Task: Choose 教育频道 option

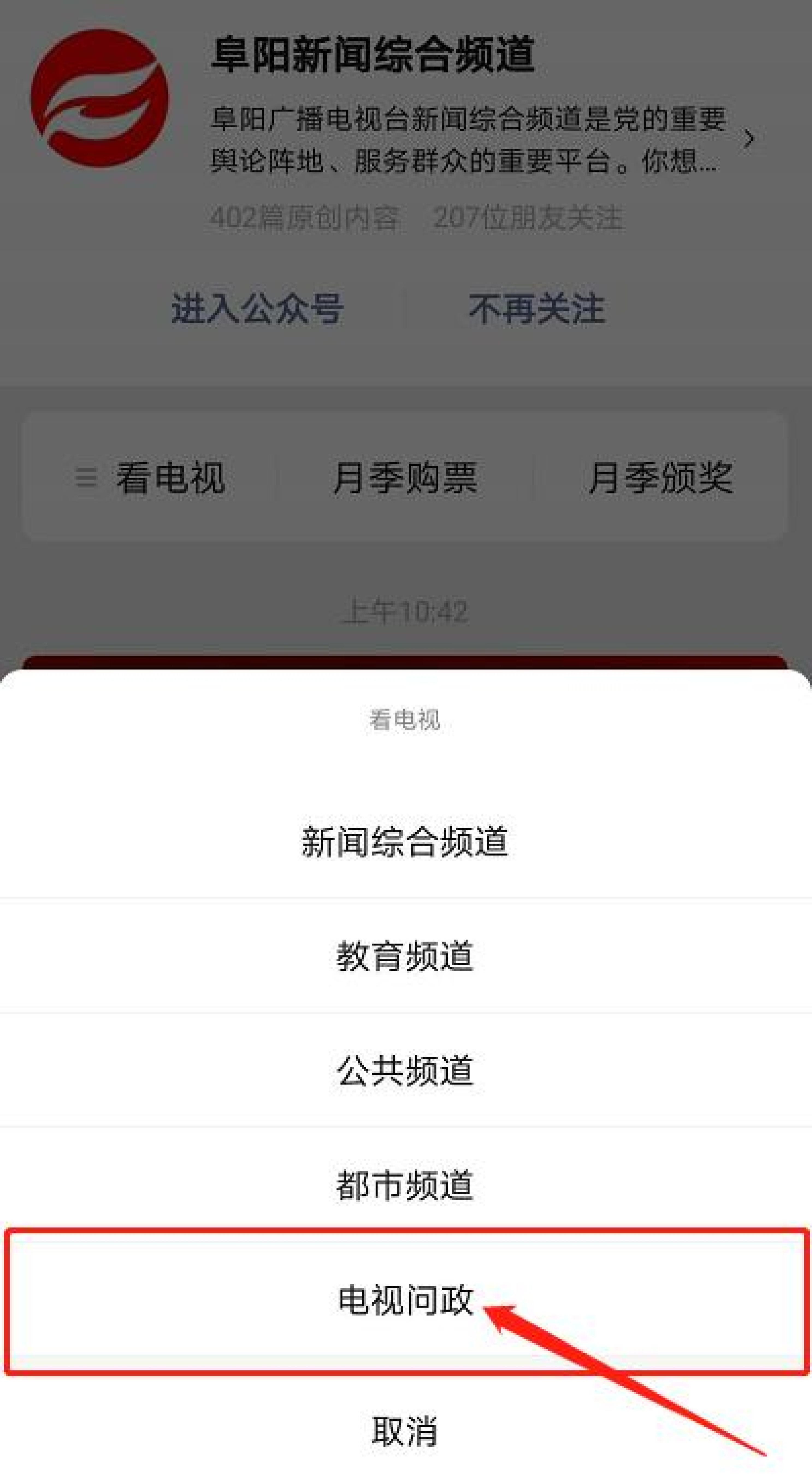Action: pos(405,956)
